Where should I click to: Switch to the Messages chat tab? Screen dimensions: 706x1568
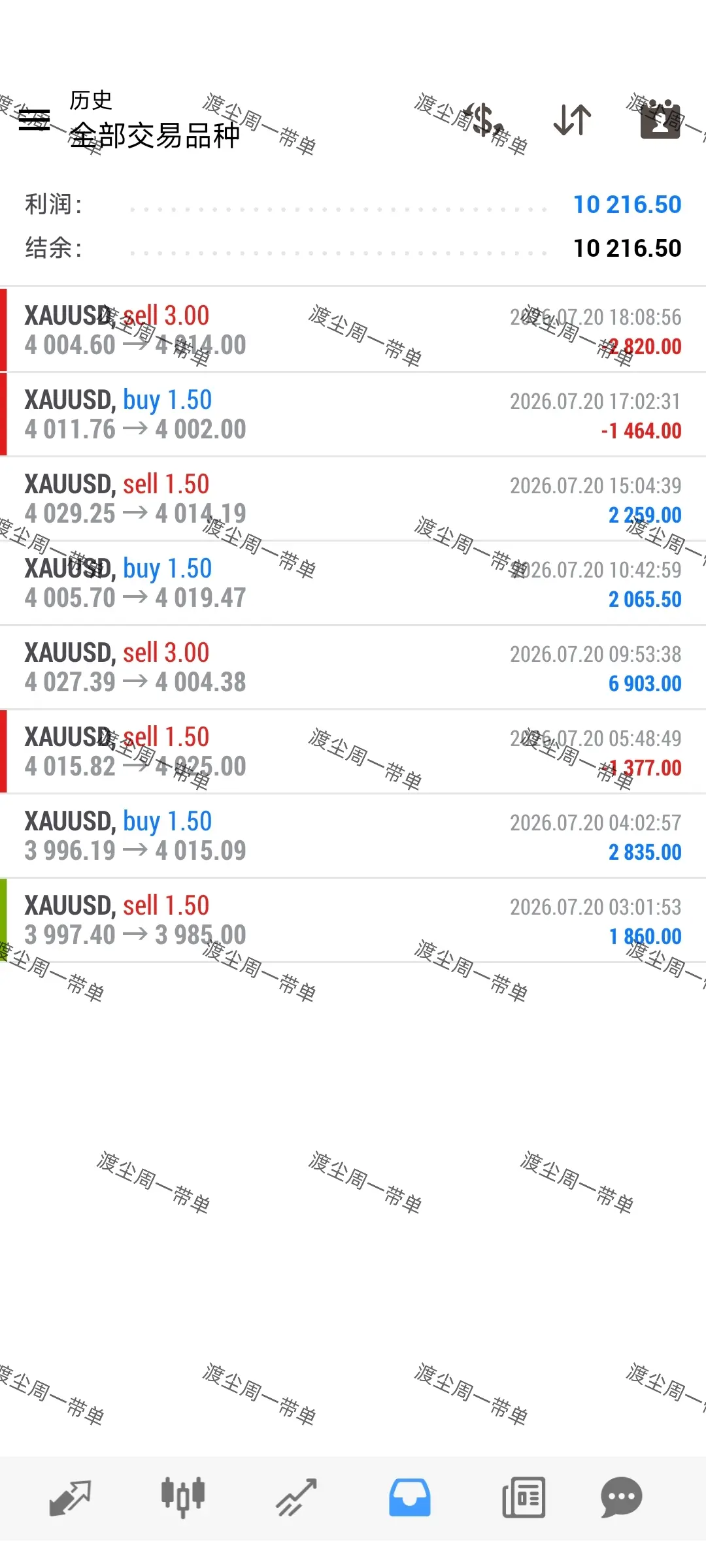621,1497
